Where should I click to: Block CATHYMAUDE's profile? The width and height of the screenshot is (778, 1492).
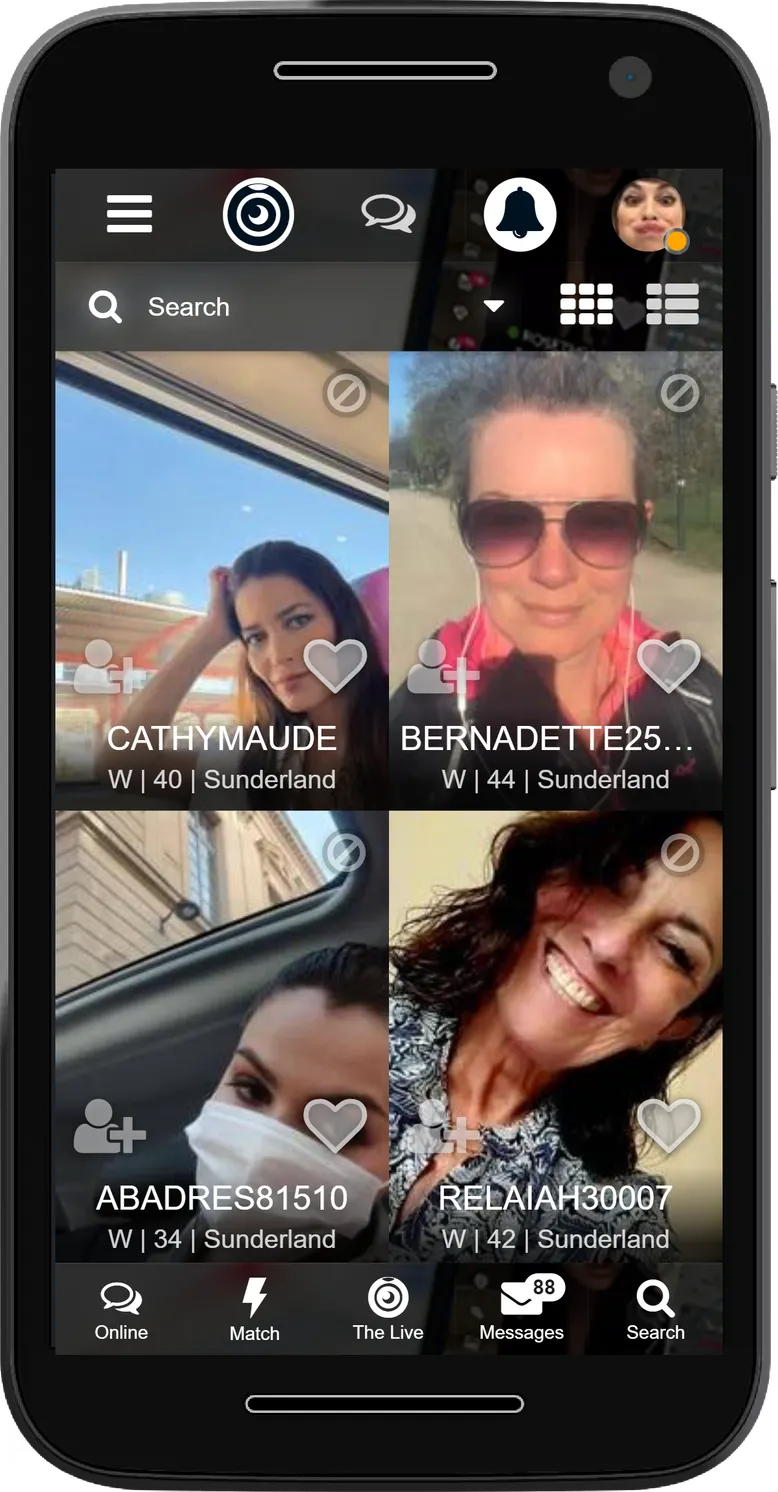point(346,394)
